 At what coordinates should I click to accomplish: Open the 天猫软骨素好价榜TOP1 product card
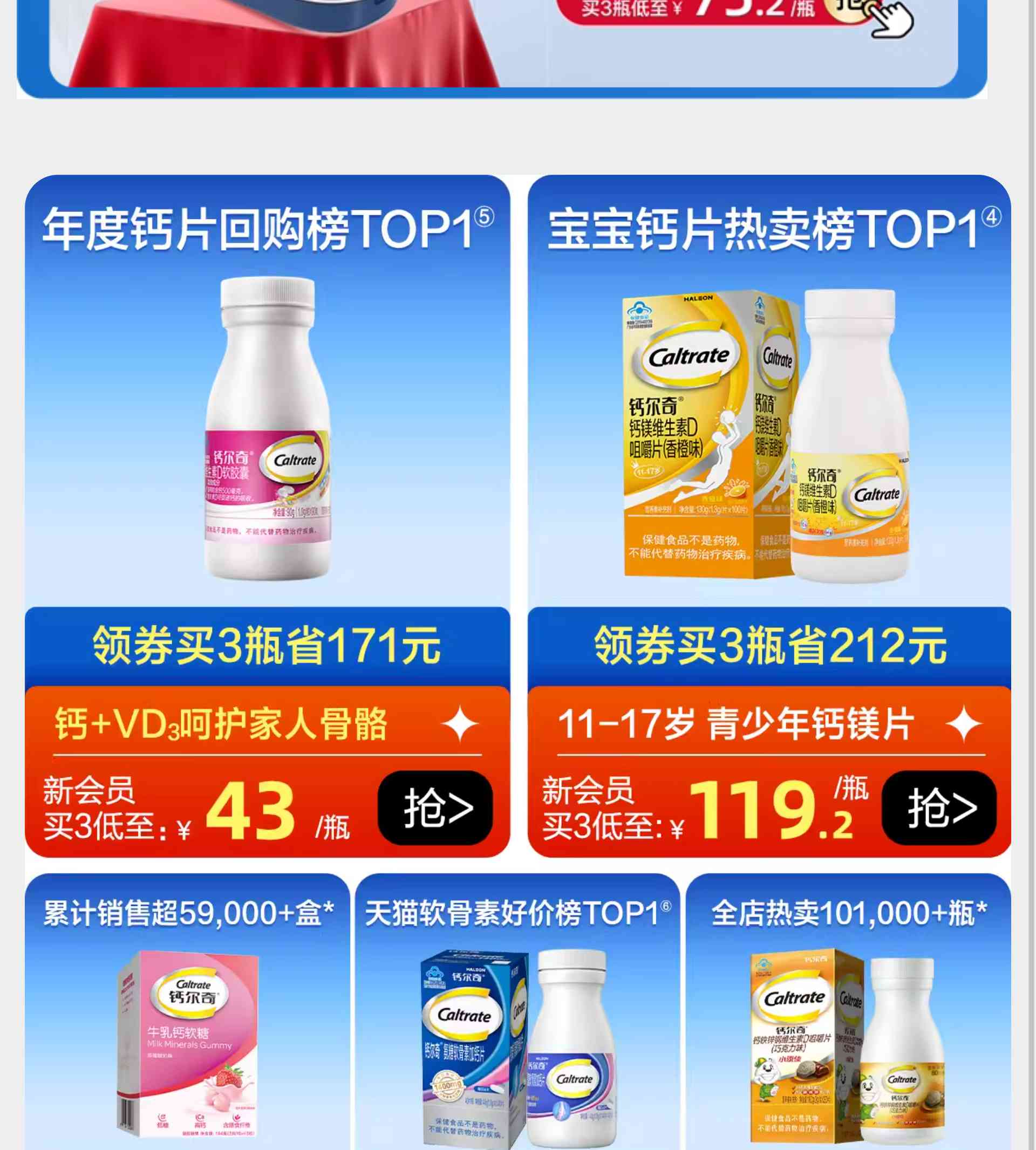pos(517,1024)
